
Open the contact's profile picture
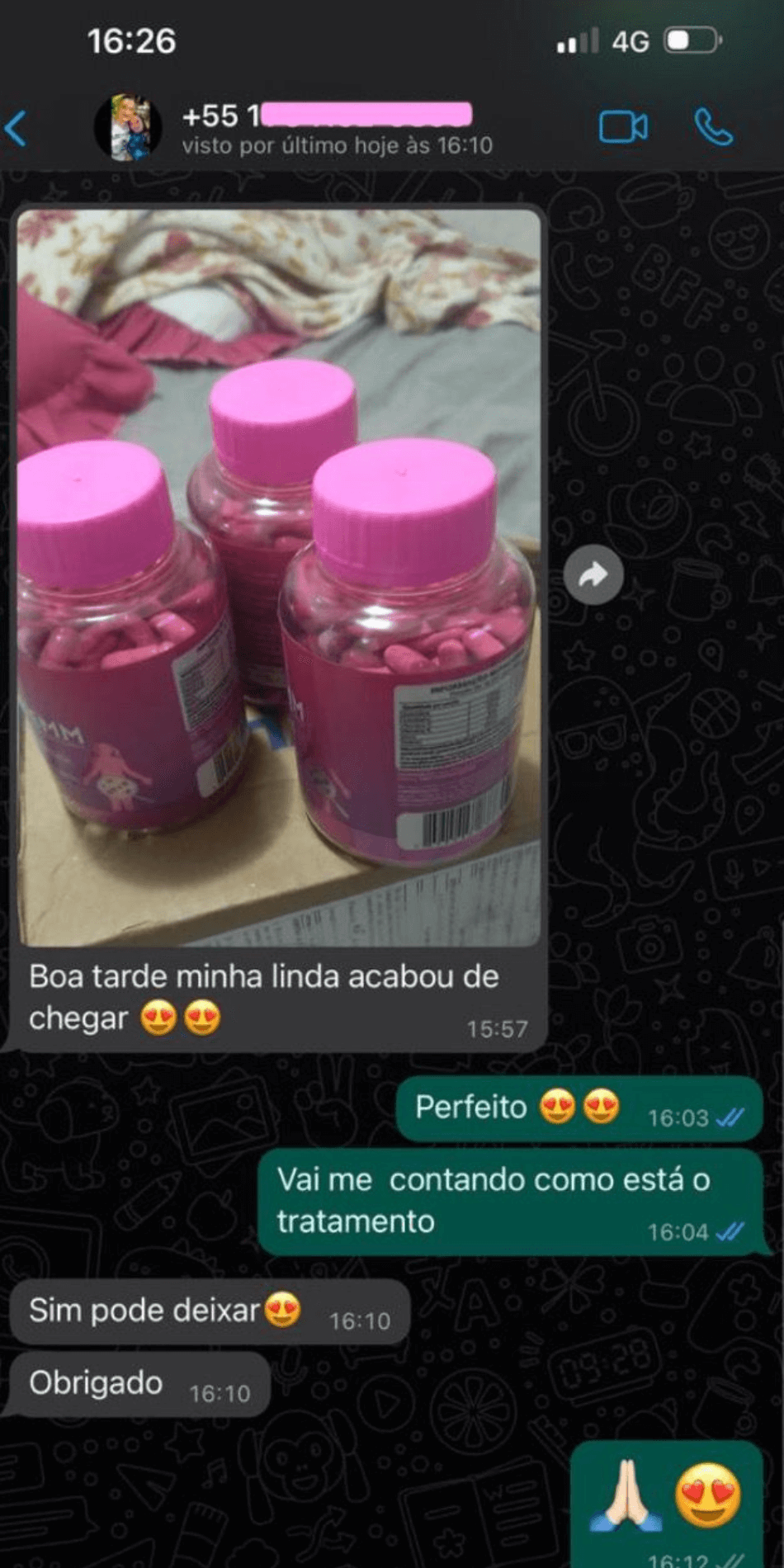pyautogui.click(x=127, y=128)
